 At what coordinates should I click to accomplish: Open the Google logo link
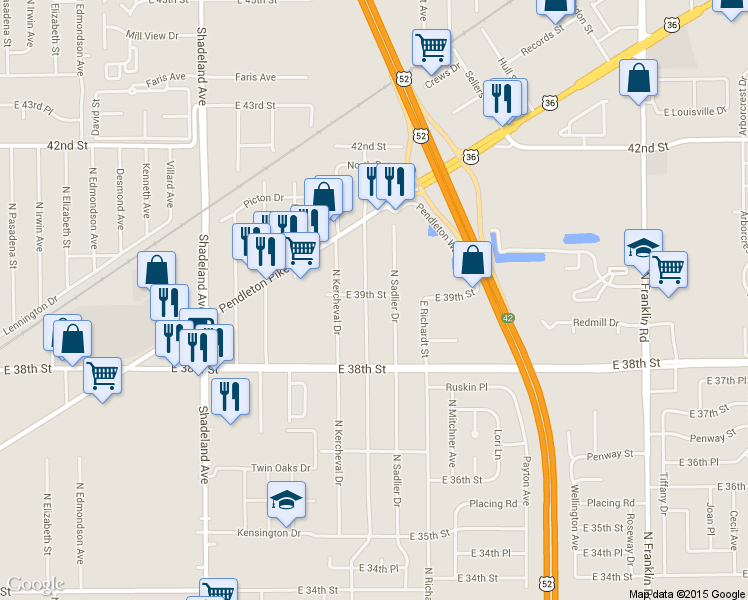point(35,584)
